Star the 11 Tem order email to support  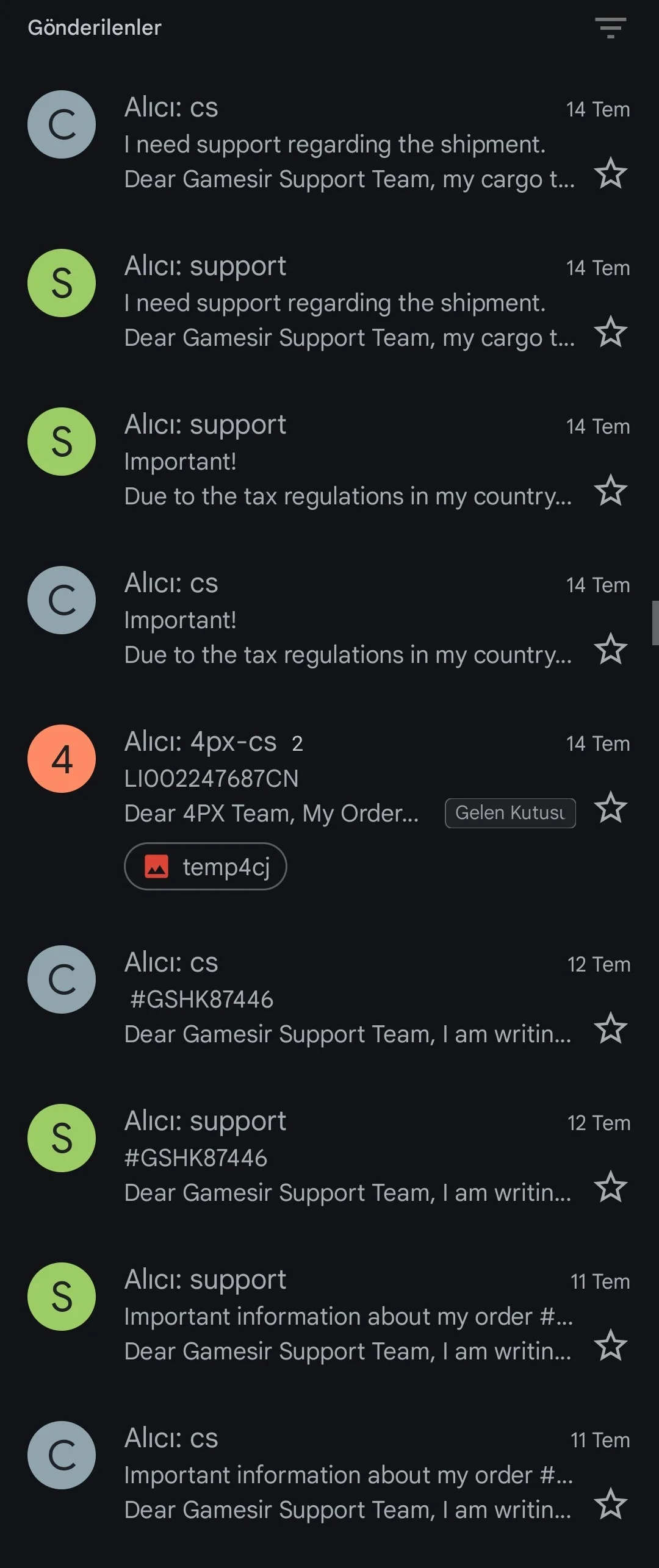[610, 1346]
